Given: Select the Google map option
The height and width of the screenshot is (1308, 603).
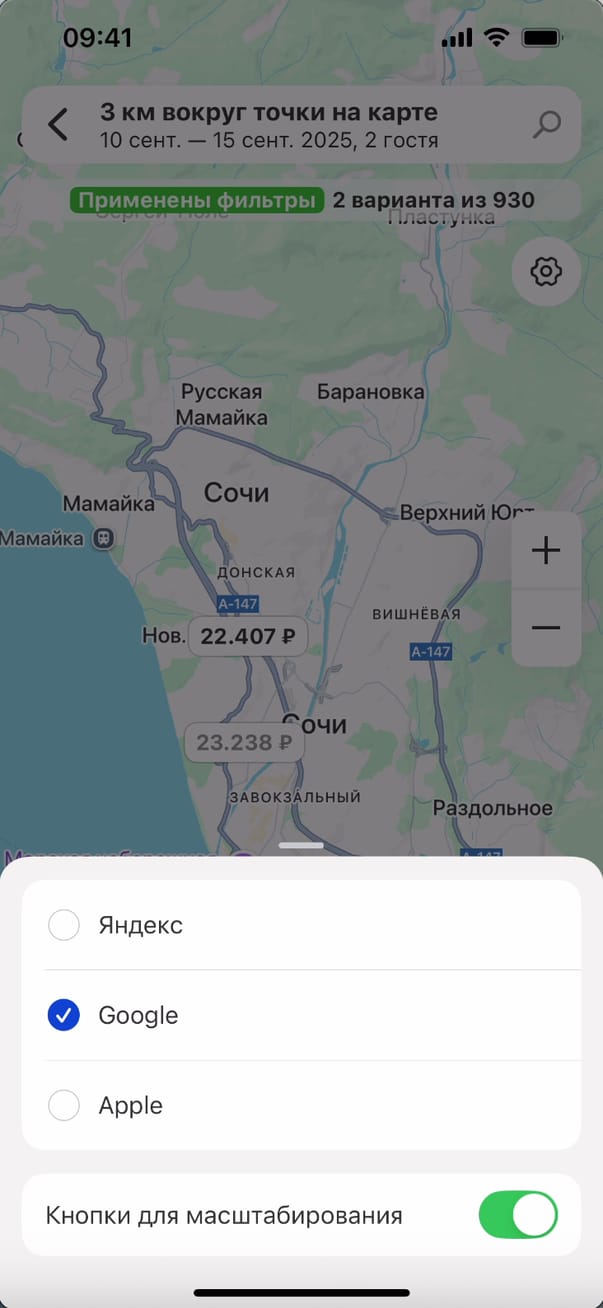Looking at the screenshot, I should tap(64, 1016).
